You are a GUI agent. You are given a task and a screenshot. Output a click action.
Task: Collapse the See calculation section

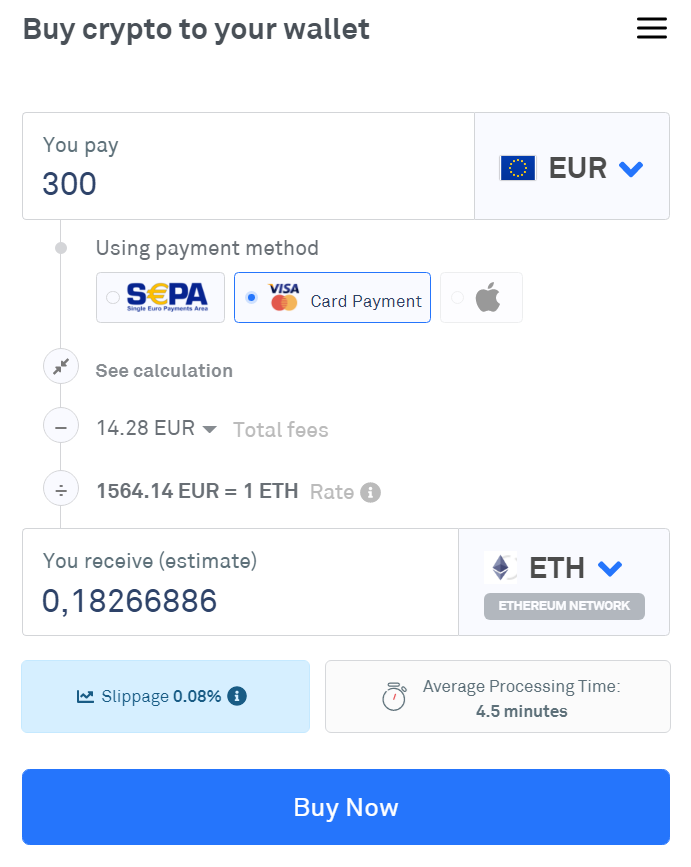[61, 367]
